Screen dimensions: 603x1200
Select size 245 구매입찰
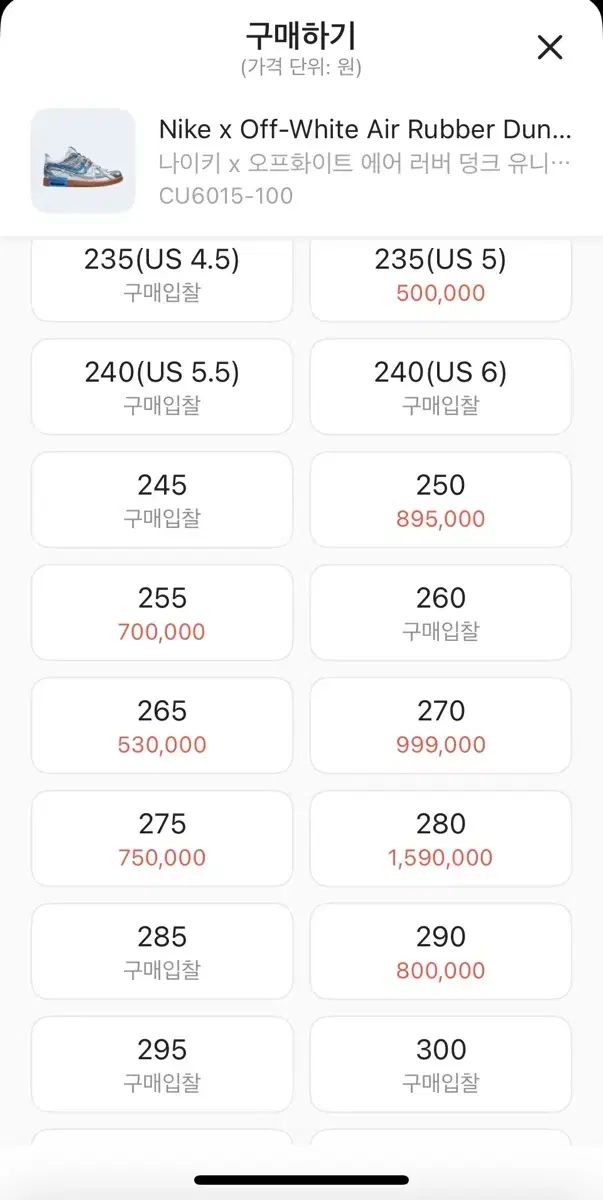coord(162,500)
